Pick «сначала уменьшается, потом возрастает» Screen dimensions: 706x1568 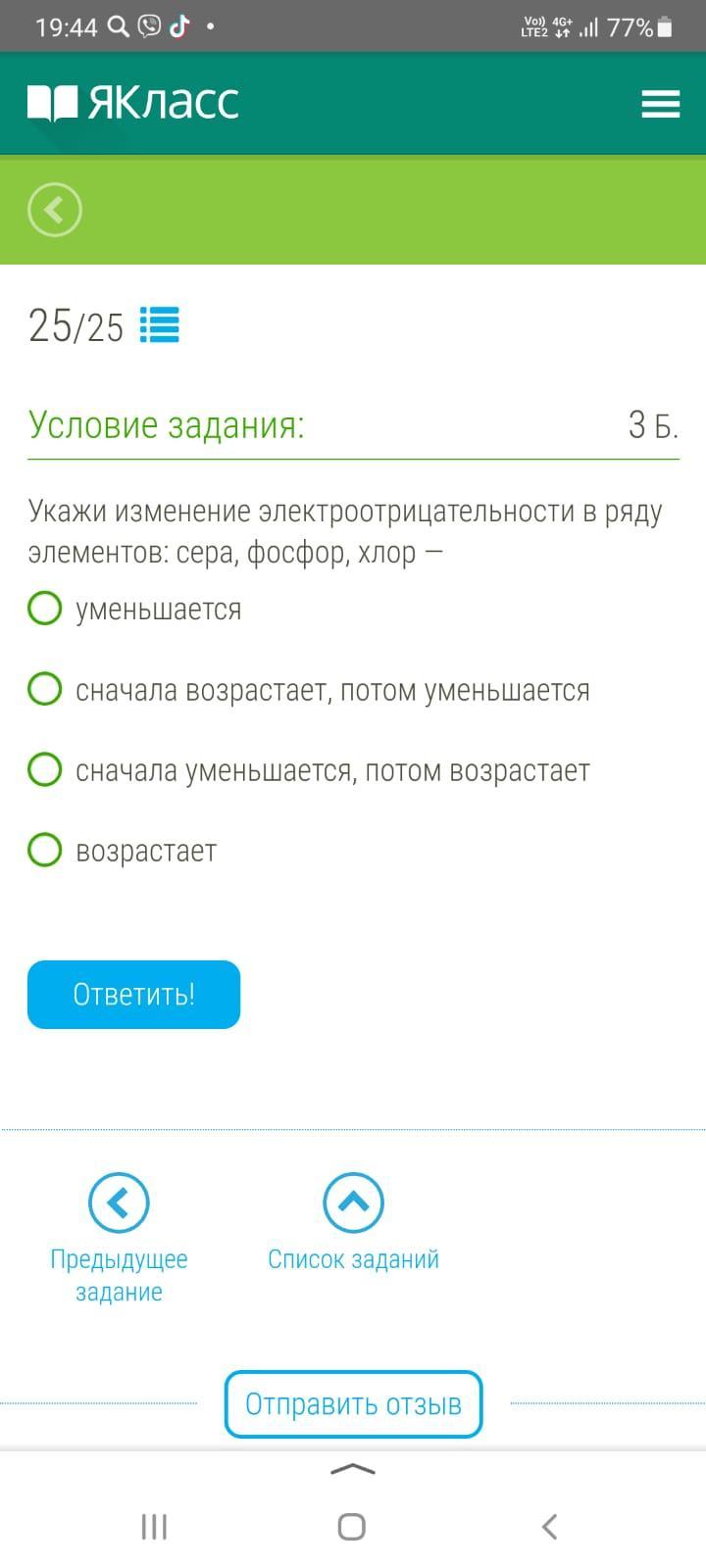coord(309,770)
